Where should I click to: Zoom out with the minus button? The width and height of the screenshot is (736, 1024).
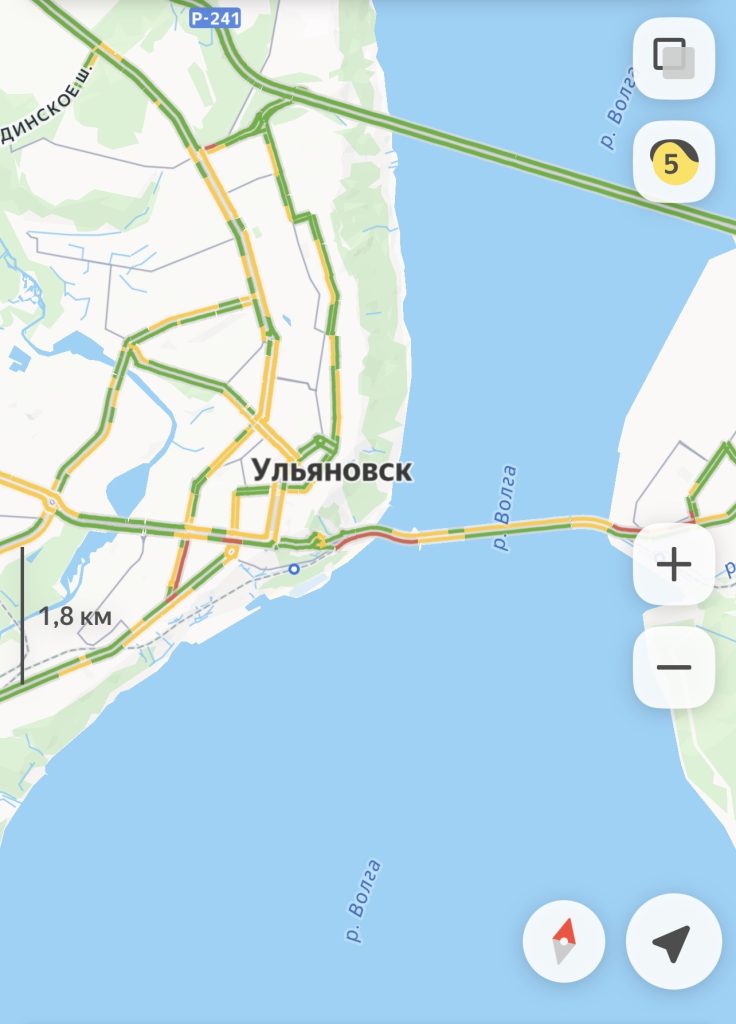(x=673, y=667)
